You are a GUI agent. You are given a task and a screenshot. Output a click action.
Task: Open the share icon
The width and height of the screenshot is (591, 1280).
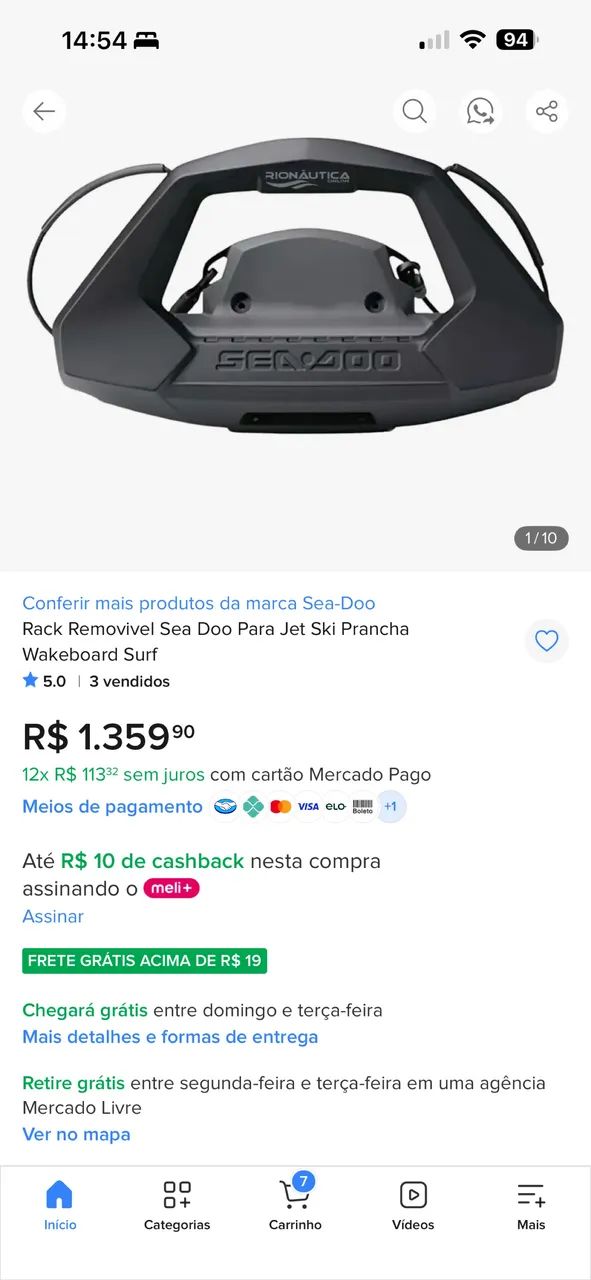[x=546, y=111]
